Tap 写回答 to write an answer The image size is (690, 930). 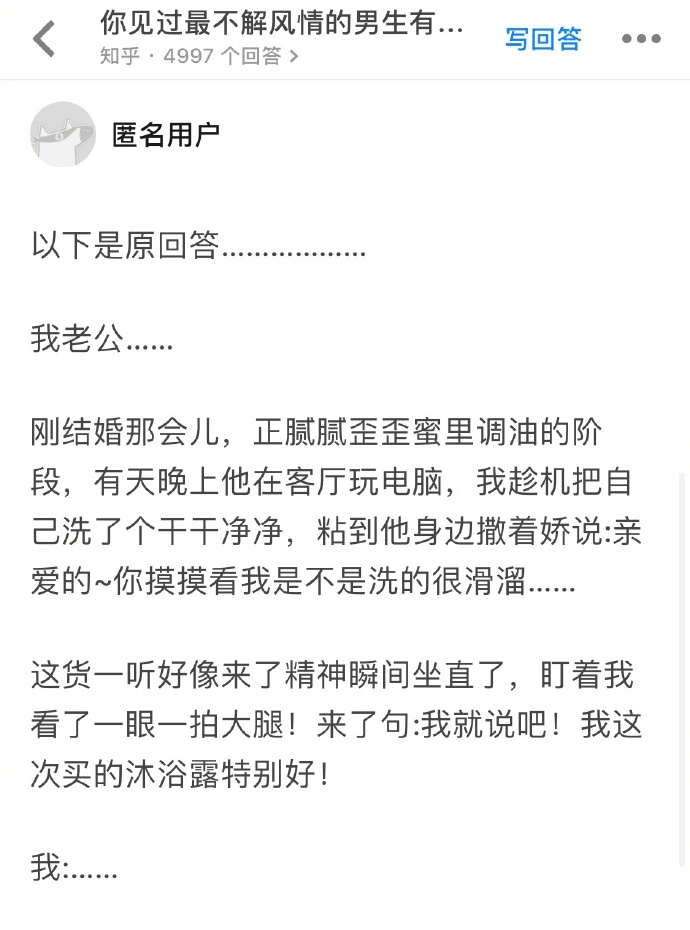click(x=542, y=39)
